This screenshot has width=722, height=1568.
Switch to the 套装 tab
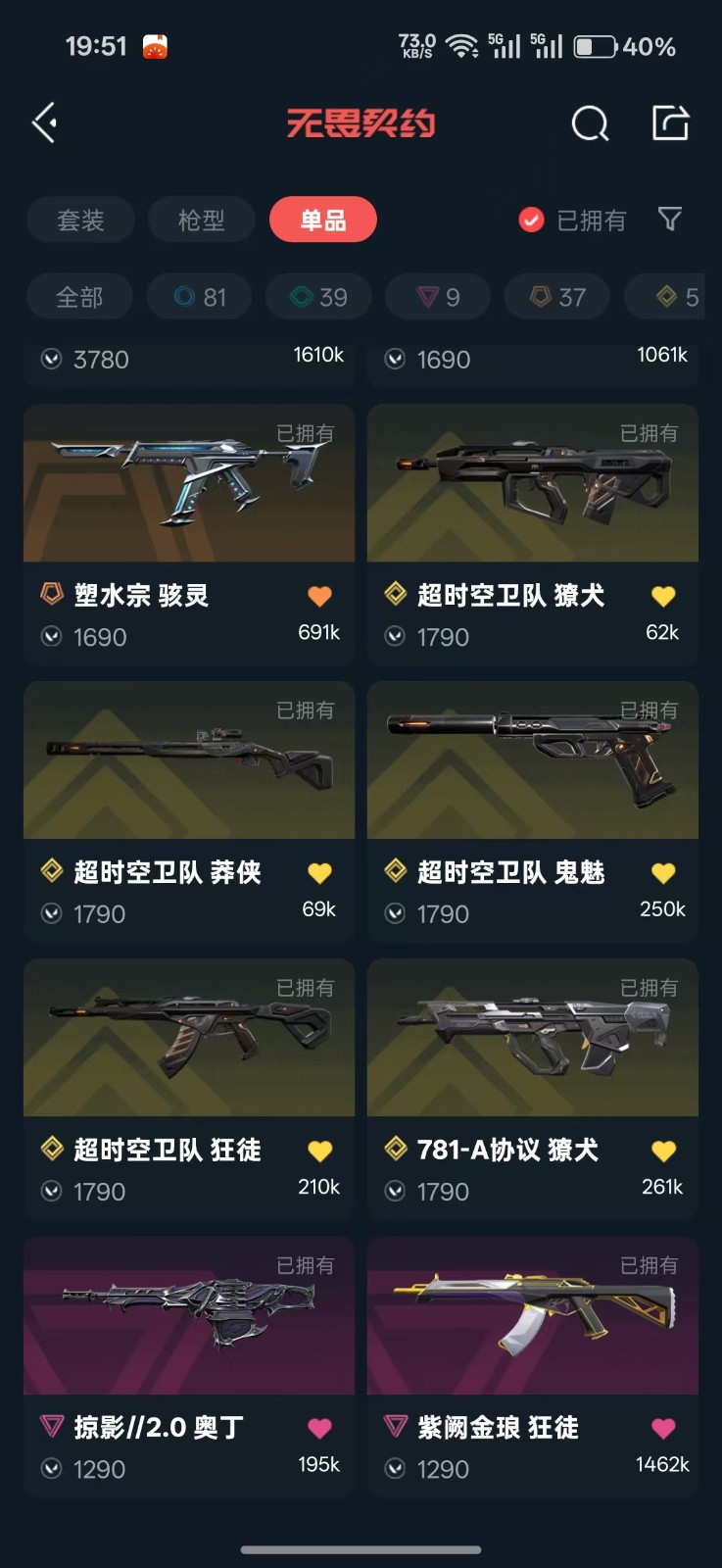tap(80, 220)
